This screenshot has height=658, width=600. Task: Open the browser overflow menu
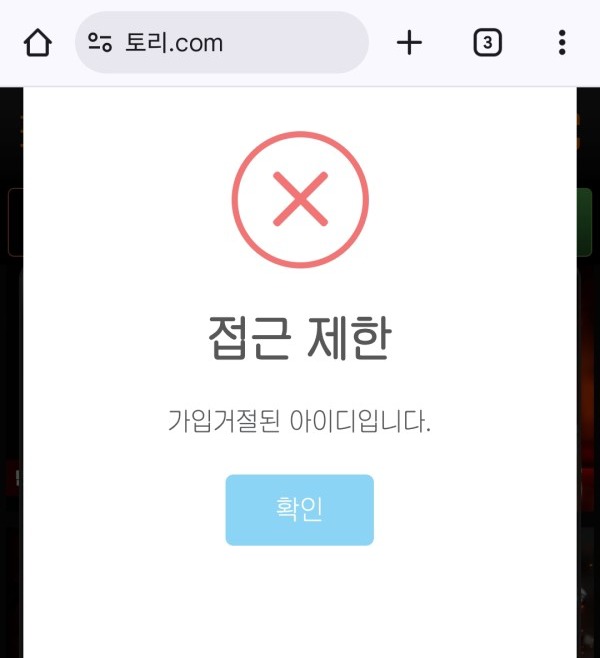click(x=562, y=43)
